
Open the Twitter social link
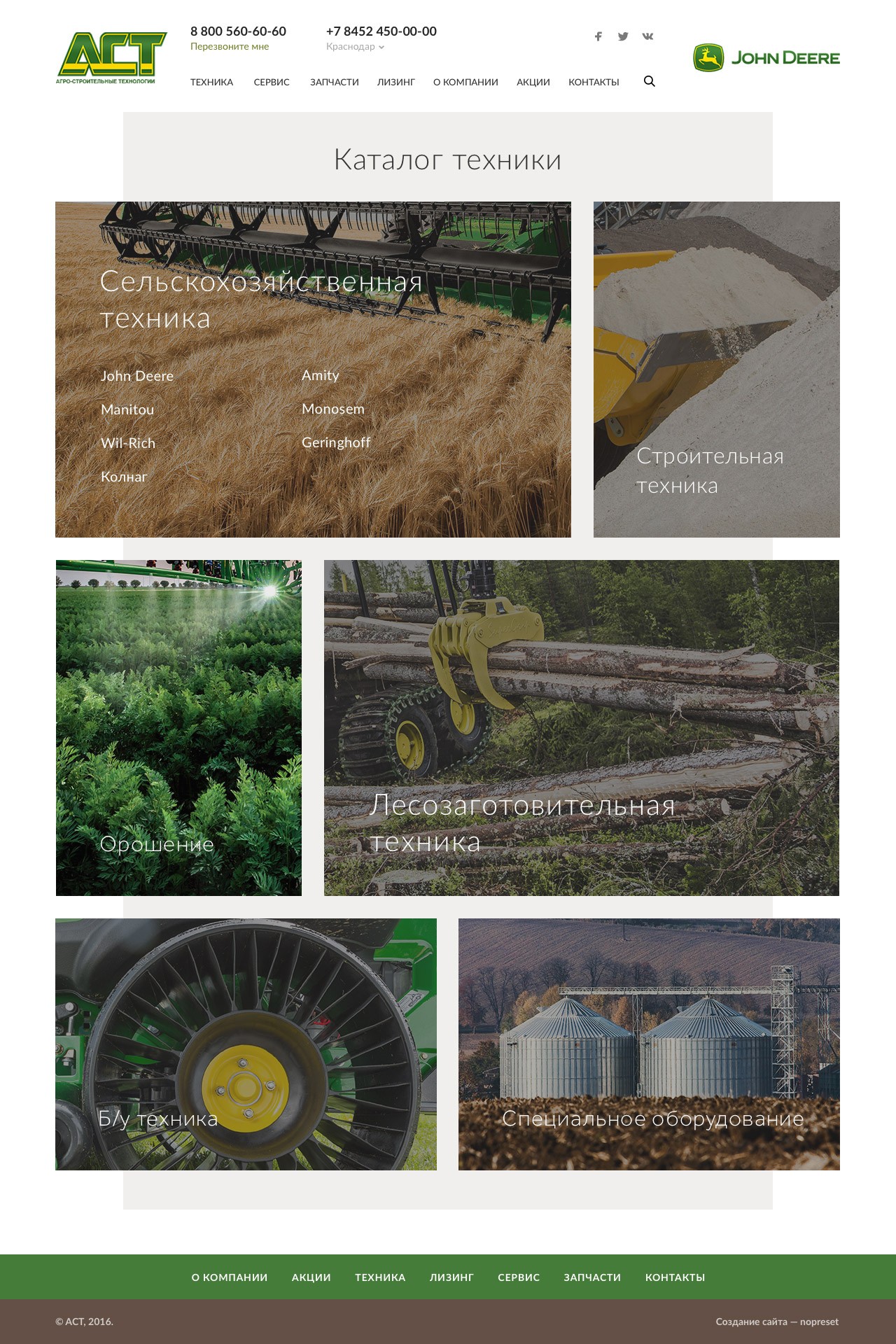pyautogui.click(x=623, y=36)
